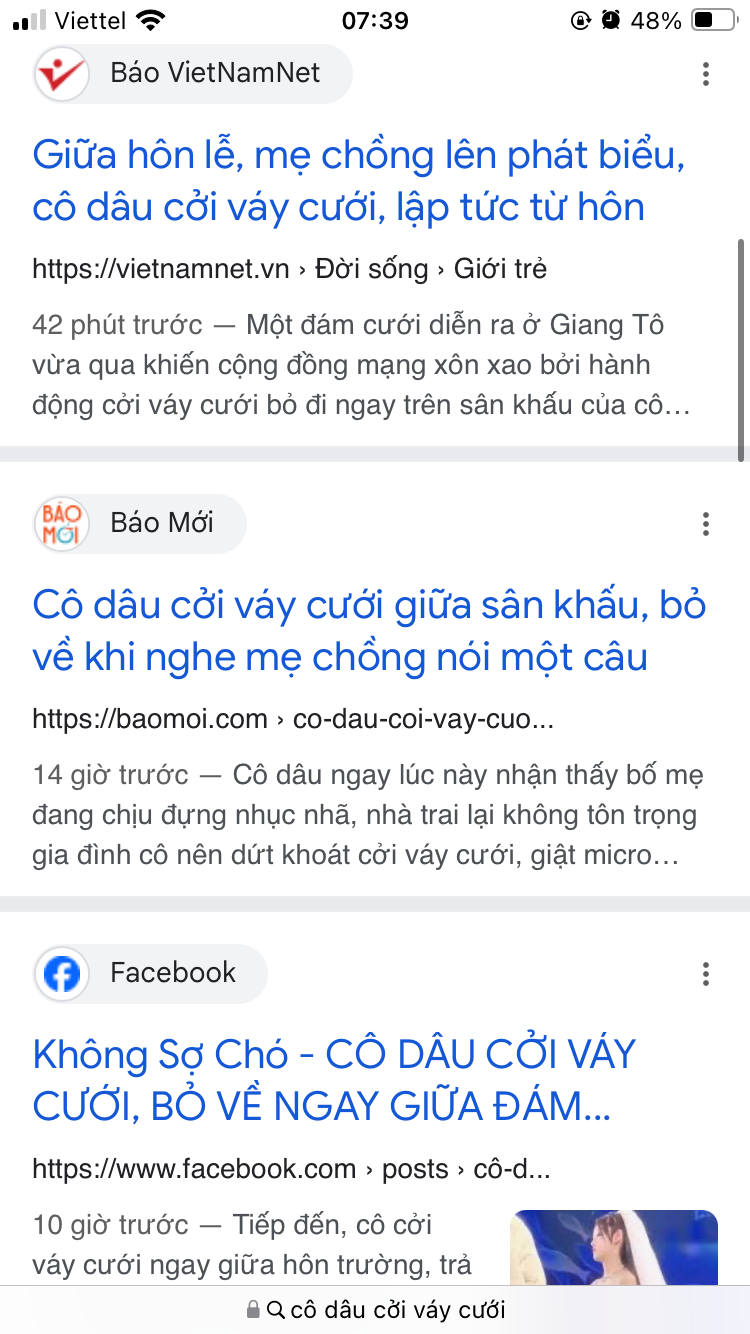
Task: Open the Báo Mới article headline
Action: [x=369, y=631]
